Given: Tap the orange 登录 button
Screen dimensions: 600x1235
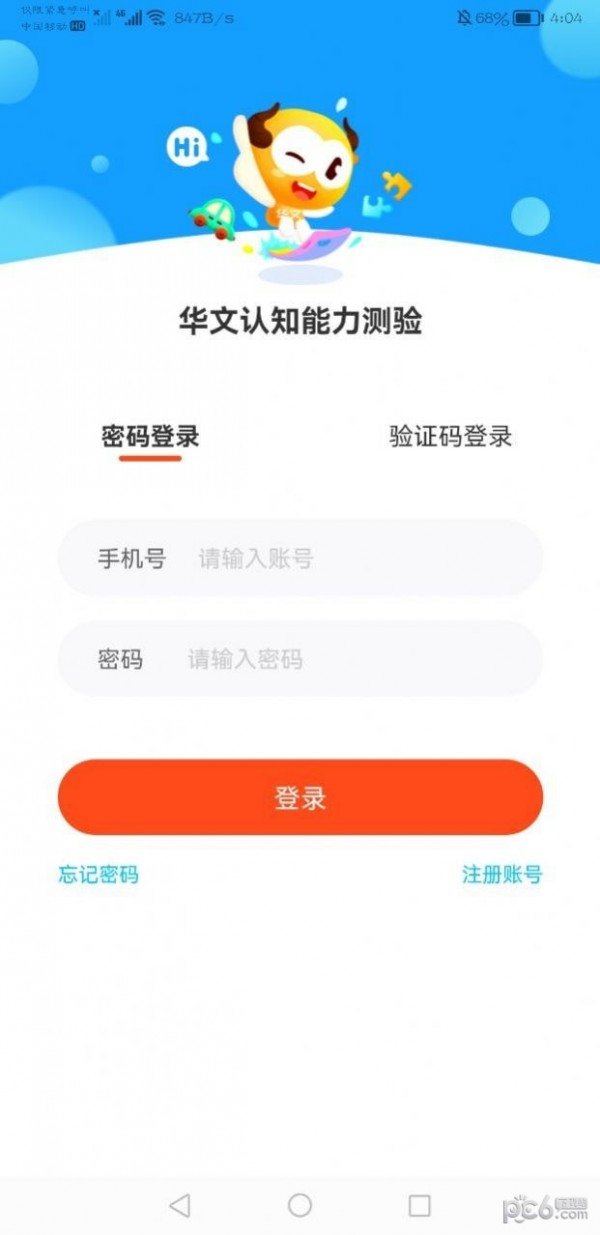Looking at the screenshot, I should click(x=300, y=797).
